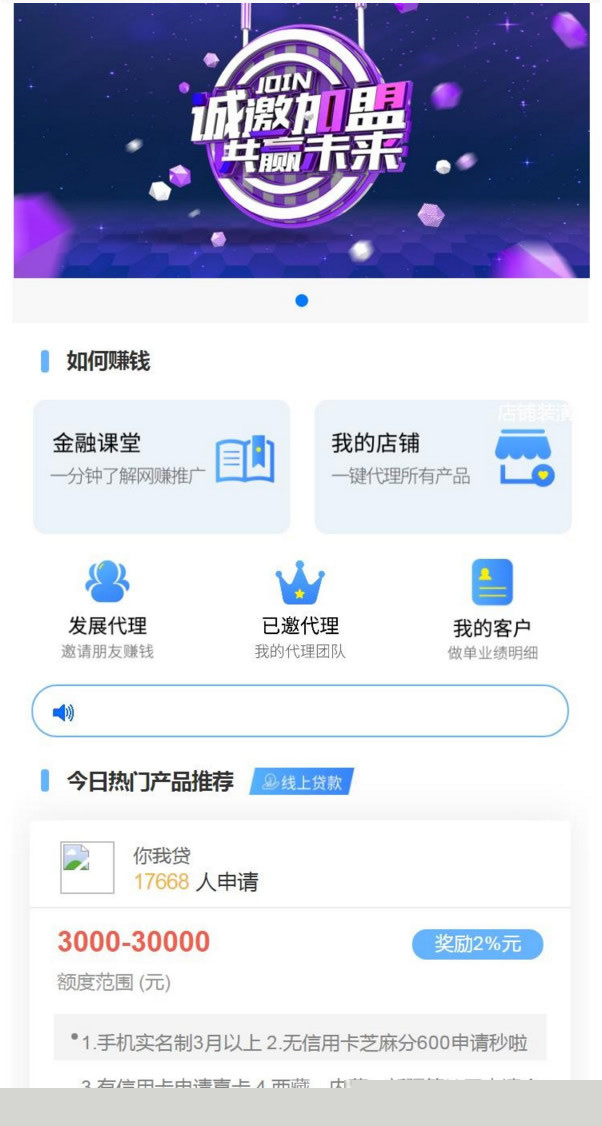
Task: Tap the speaker announcement bar
Action: [x=300, y=711]
